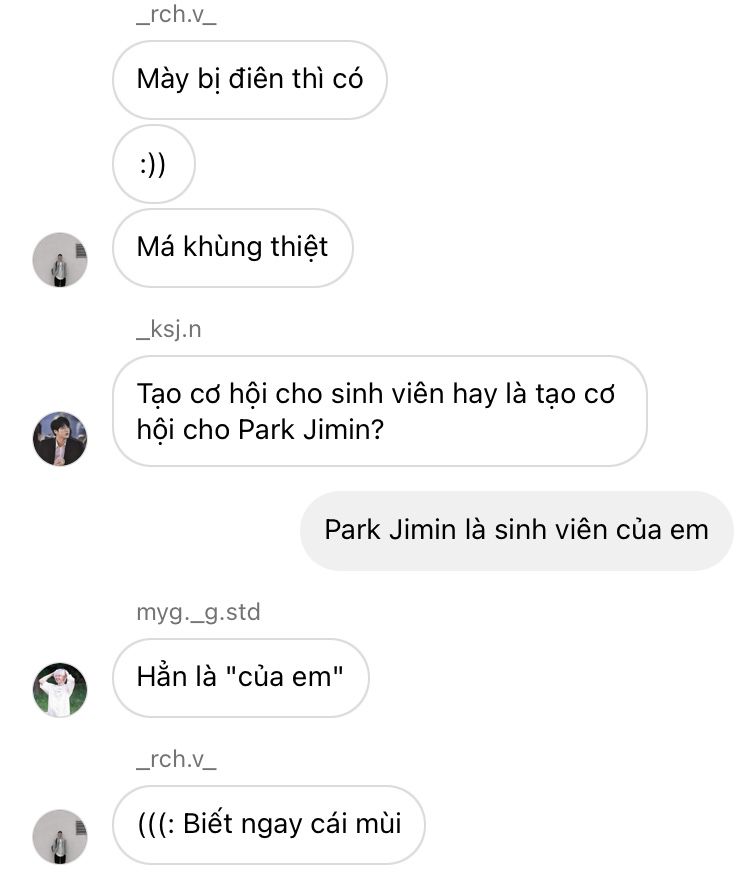
Task: Tap avatar next to "Má khùng thiệt" message
Action: pos(60,259)
